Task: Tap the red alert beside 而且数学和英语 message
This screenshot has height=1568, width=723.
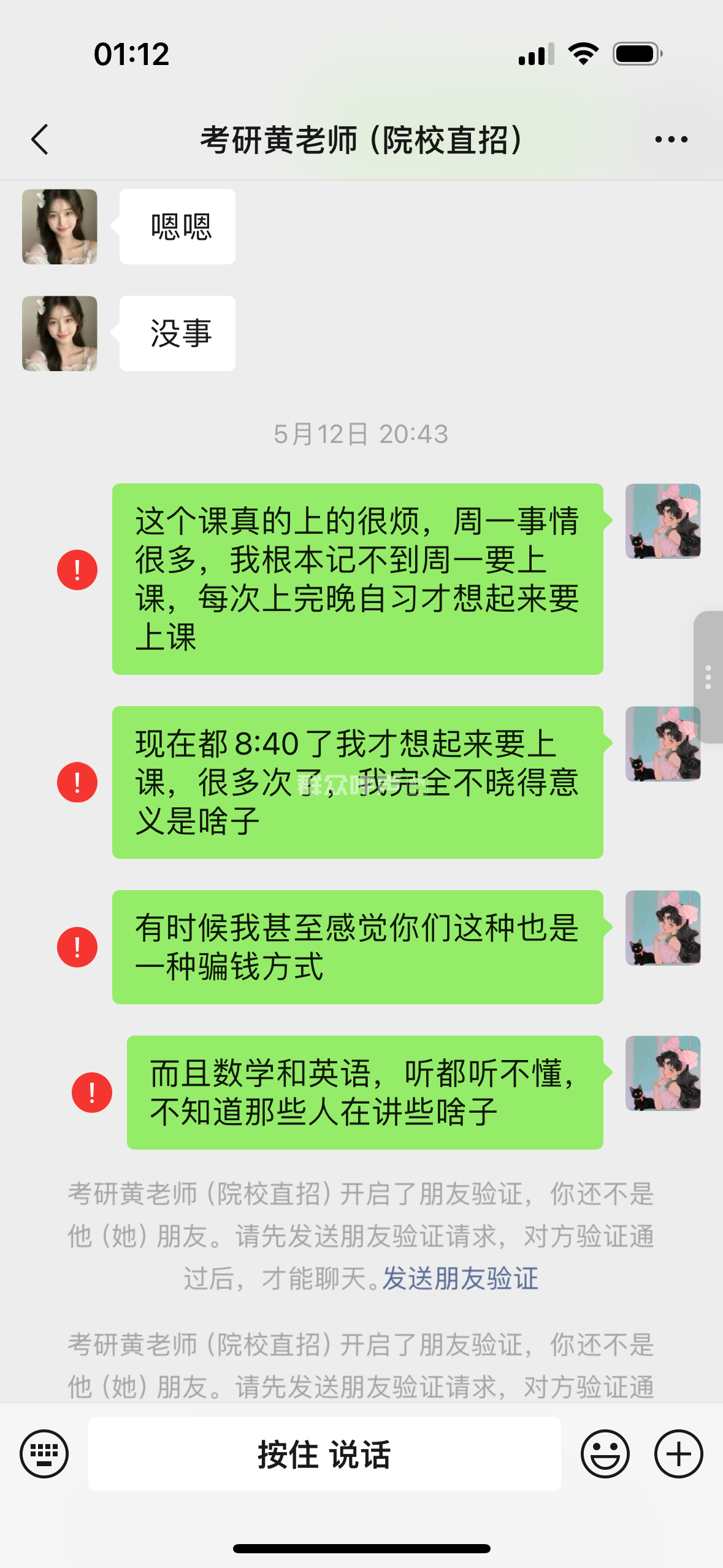Action: click(92, 1092)
